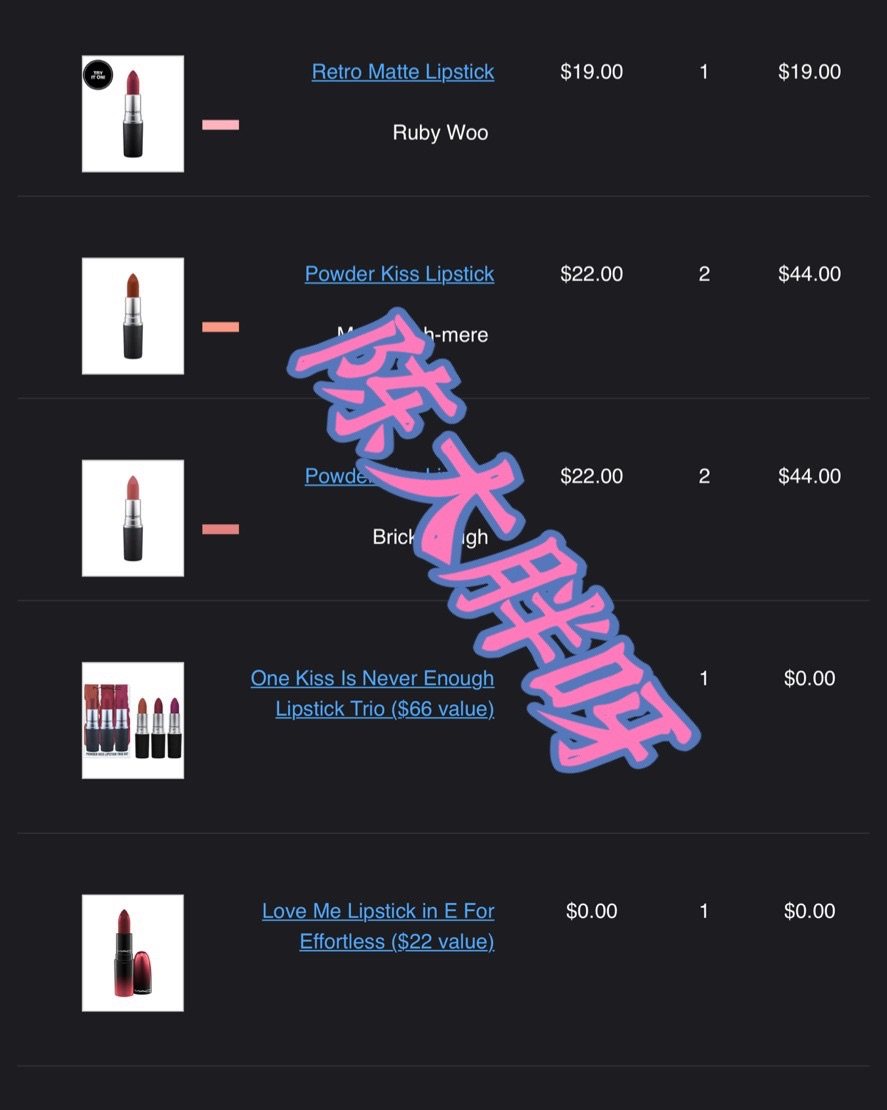Image resolution: width=887 pixels, height=1110 pixels.
Task: Open the Love Me Lipstick in E For Effortless link
Action: click(x=378, y=926)
